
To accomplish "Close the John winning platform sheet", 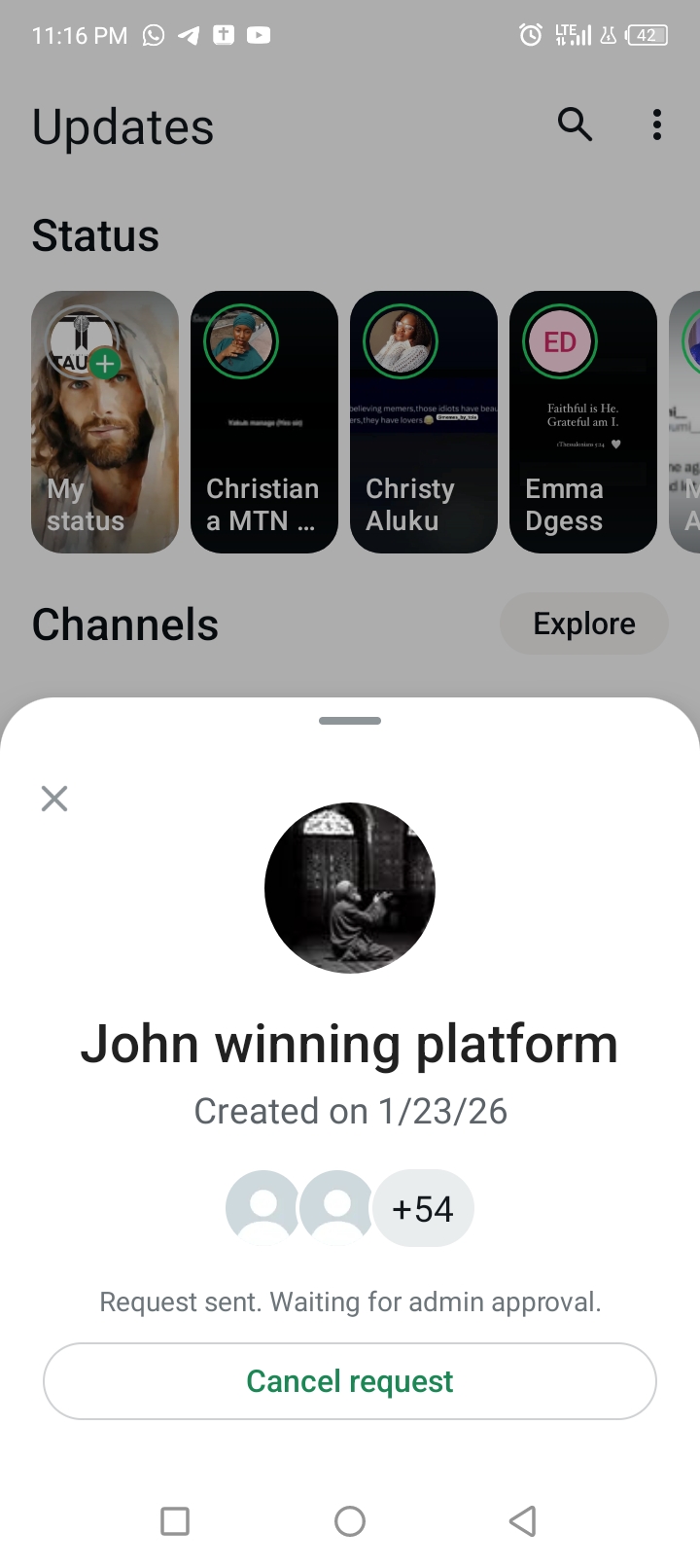I will point(54,799).
